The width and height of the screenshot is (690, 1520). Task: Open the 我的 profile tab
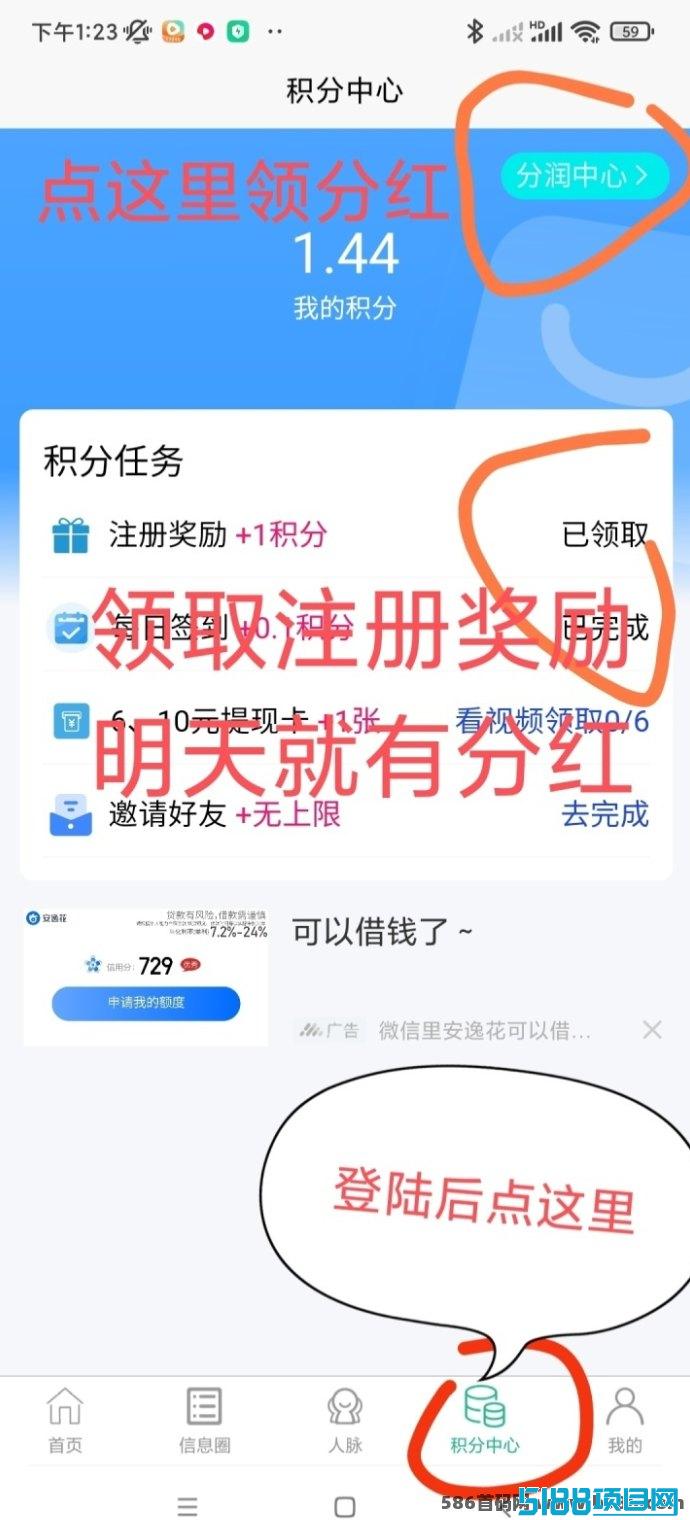[625, 1420]
